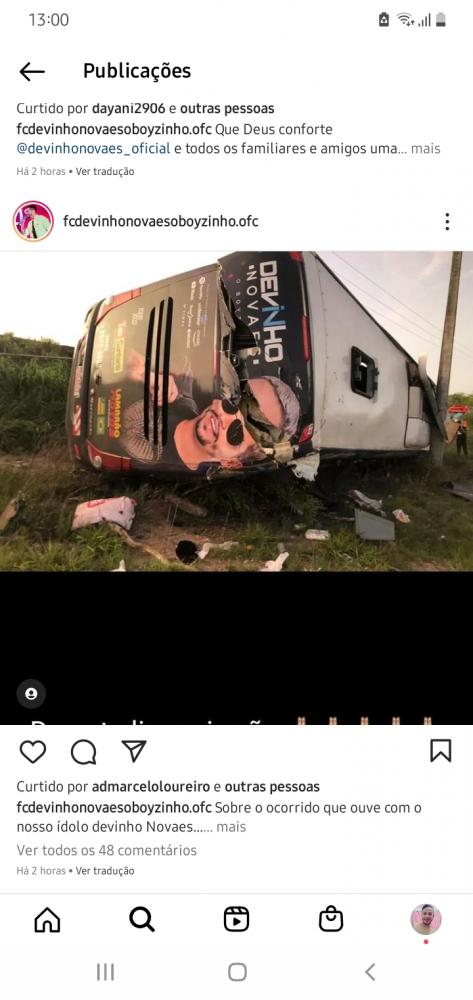
Task: Tap the system recent apps button
Action: [105, 972]
